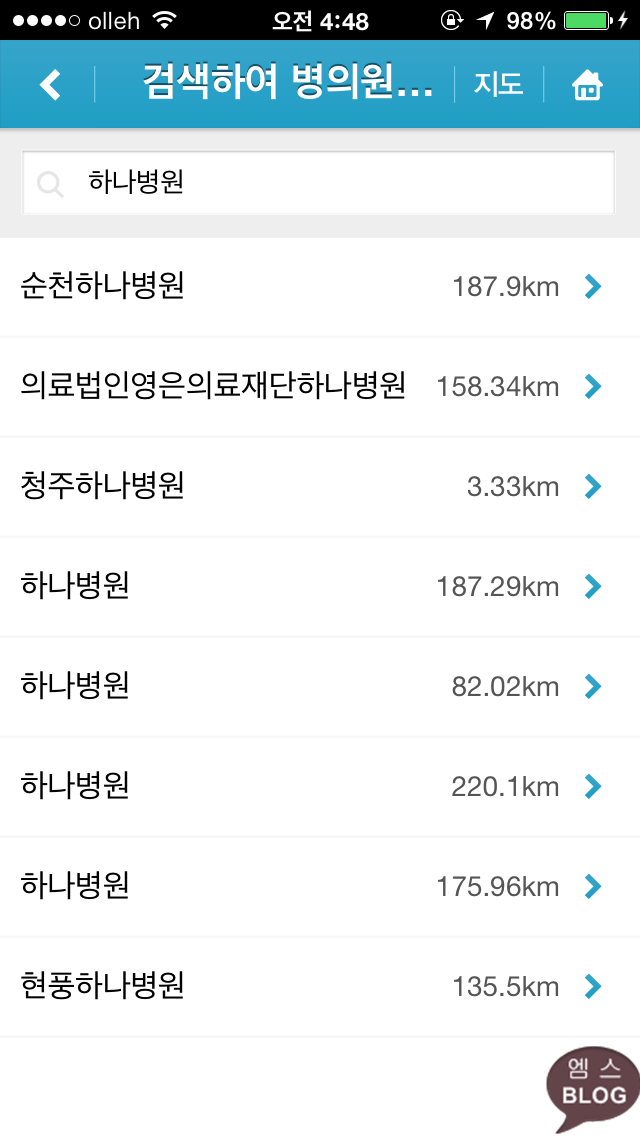Screen dimensions: 640x1136
Task: Open 현풍하나병원 hospital details
Action: (320, 987)
